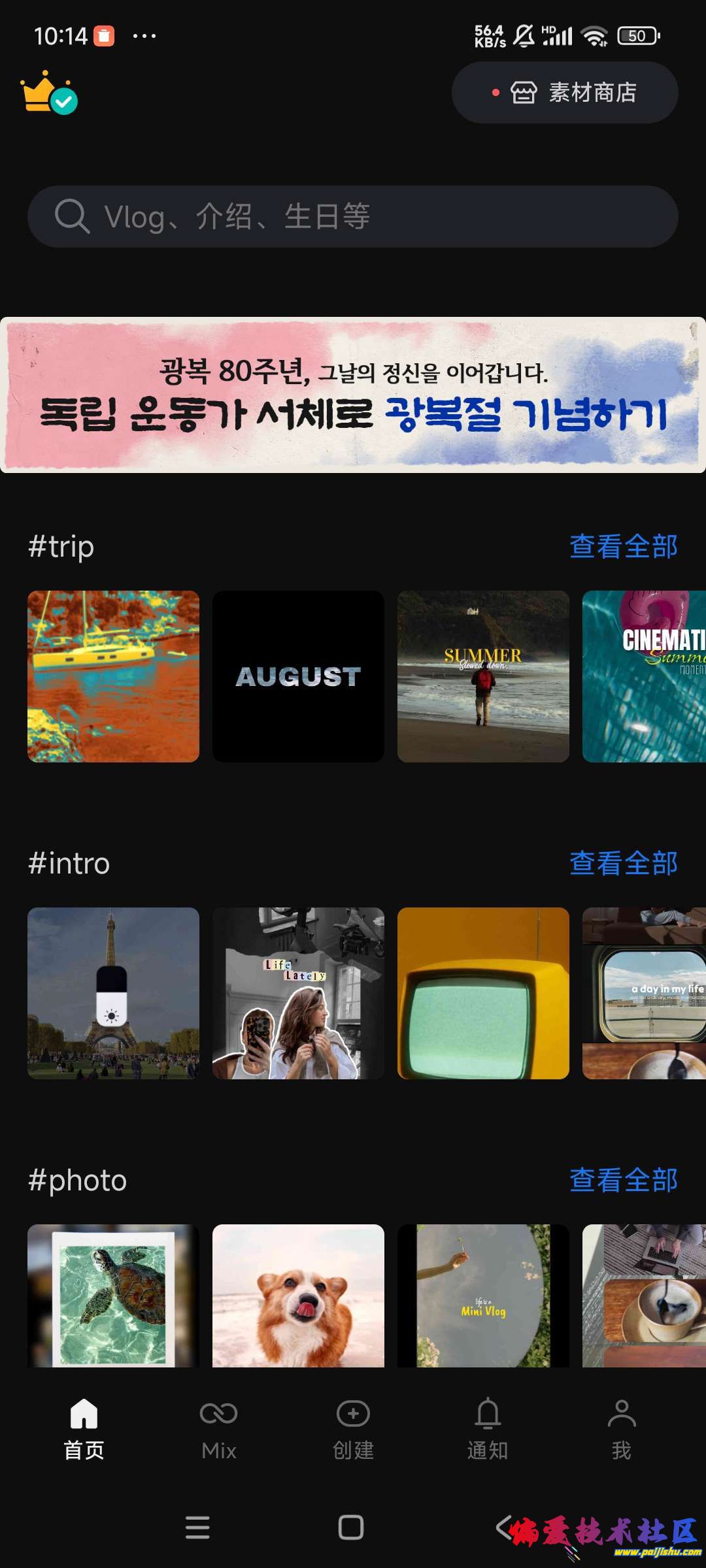Select the yellow boat trip template

click(x=113, y=676)
